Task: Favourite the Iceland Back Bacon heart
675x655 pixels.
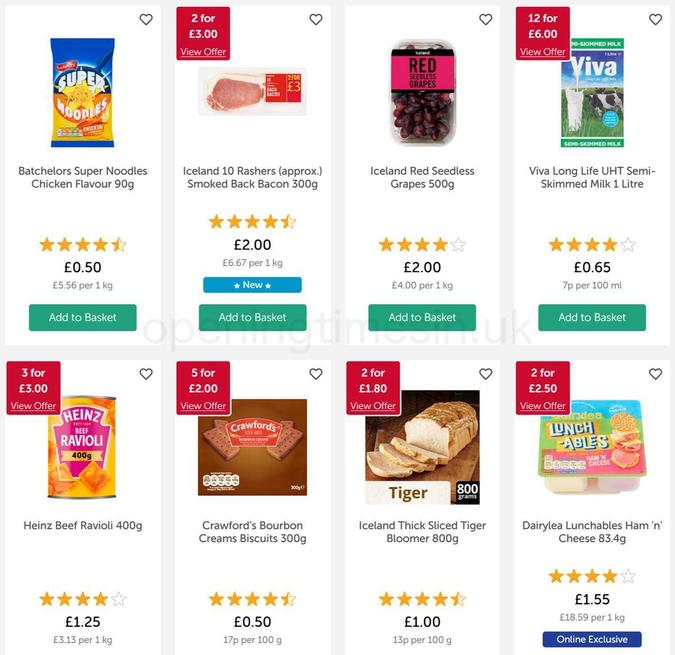Action: pyautogui.click(x=316, y=20)
